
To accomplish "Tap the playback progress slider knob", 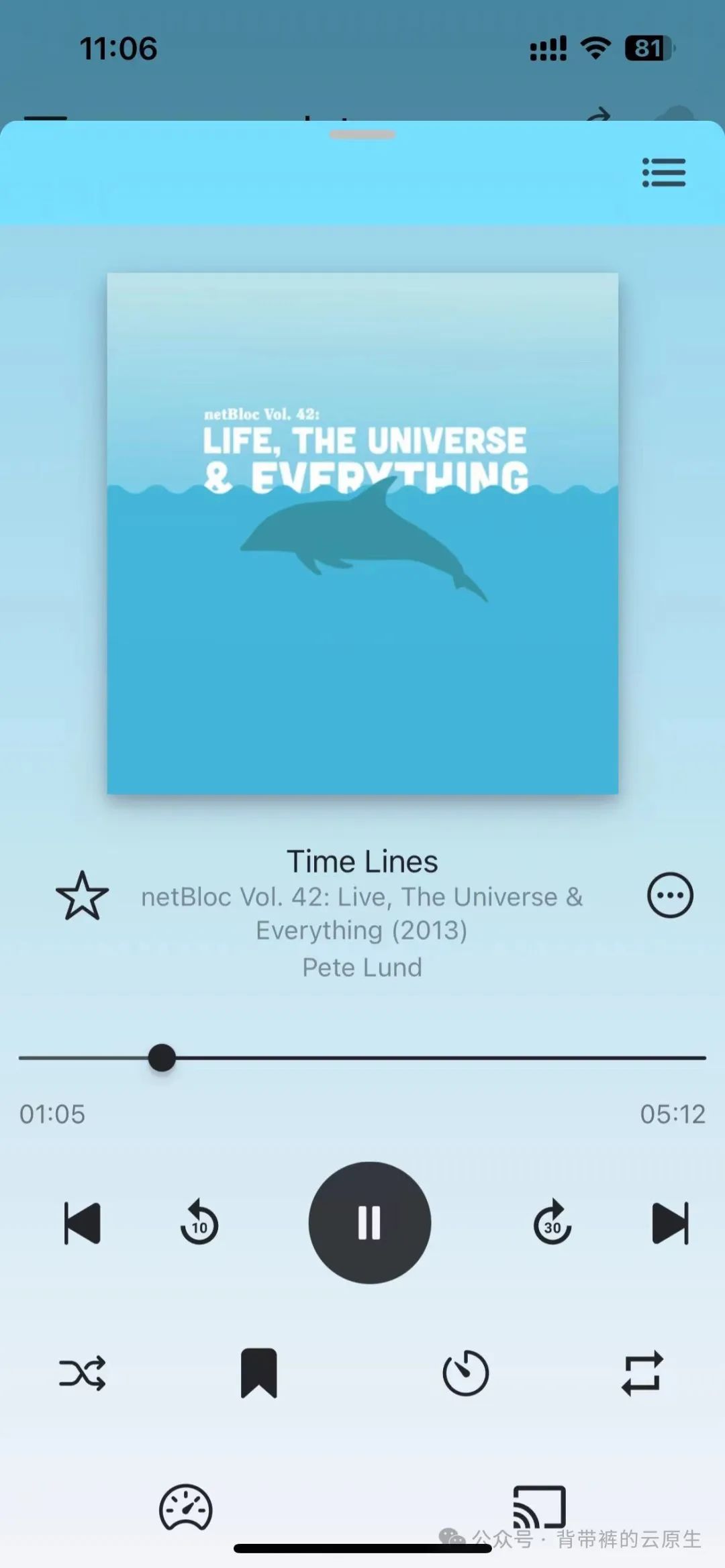I will click(162, 1058).
